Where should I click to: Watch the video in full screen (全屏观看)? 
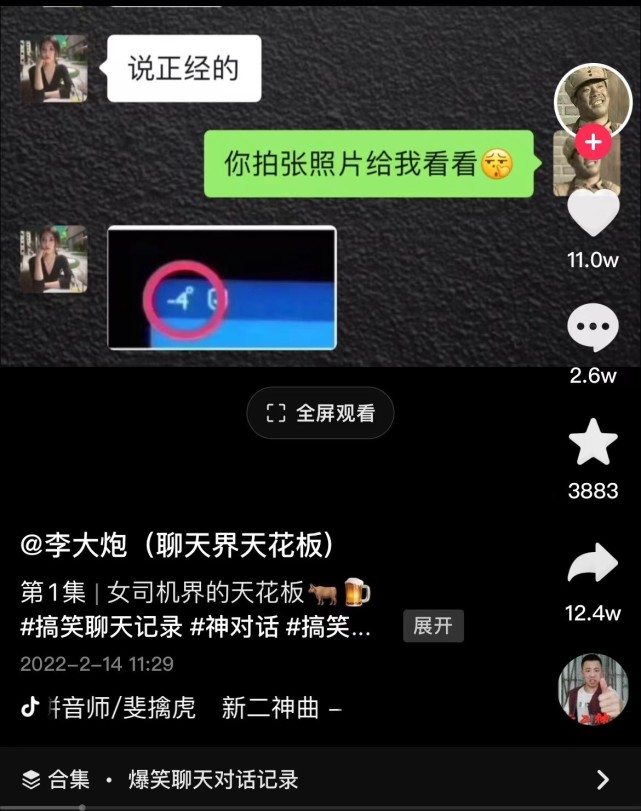[x=321, y=413]
